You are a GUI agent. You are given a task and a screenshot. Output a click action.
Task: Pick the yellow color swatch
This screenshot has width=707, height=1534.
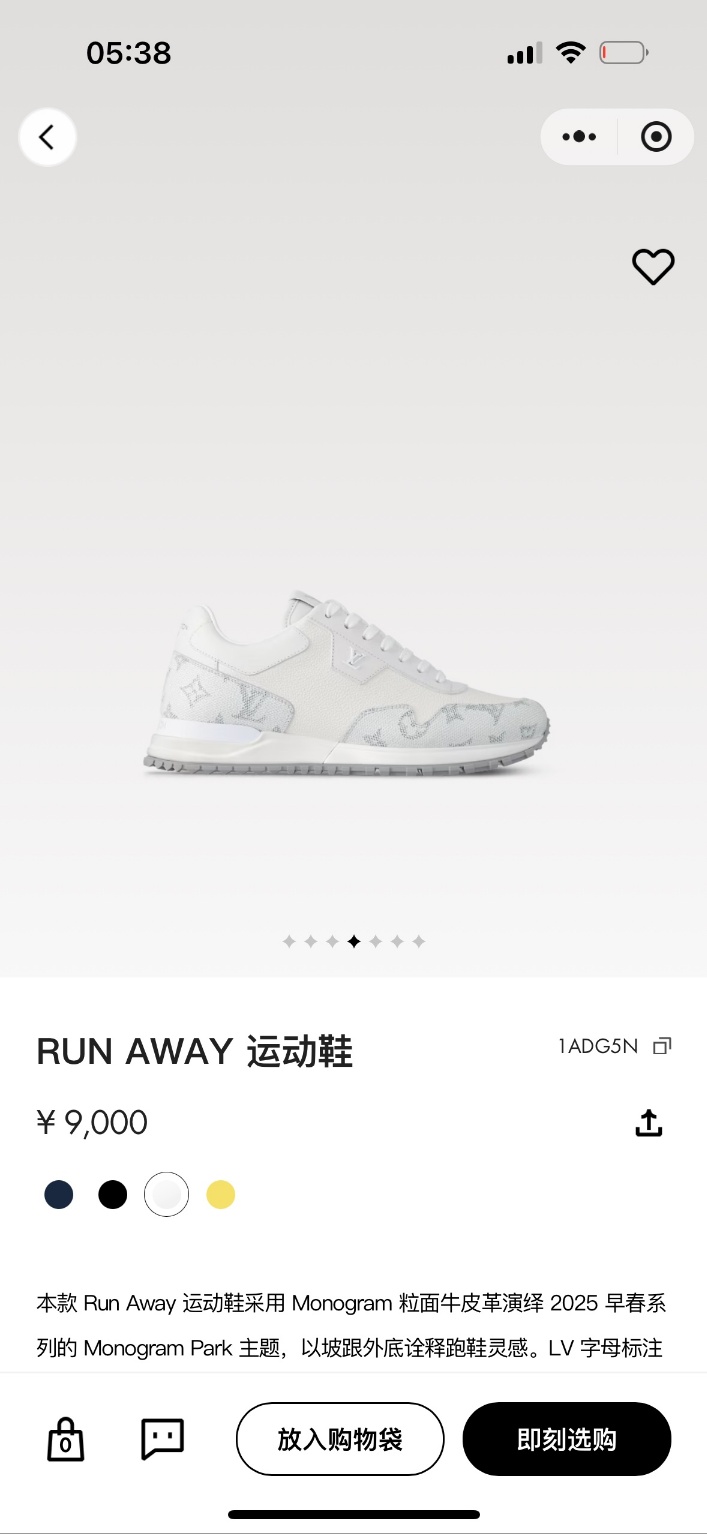[221, 1194]
